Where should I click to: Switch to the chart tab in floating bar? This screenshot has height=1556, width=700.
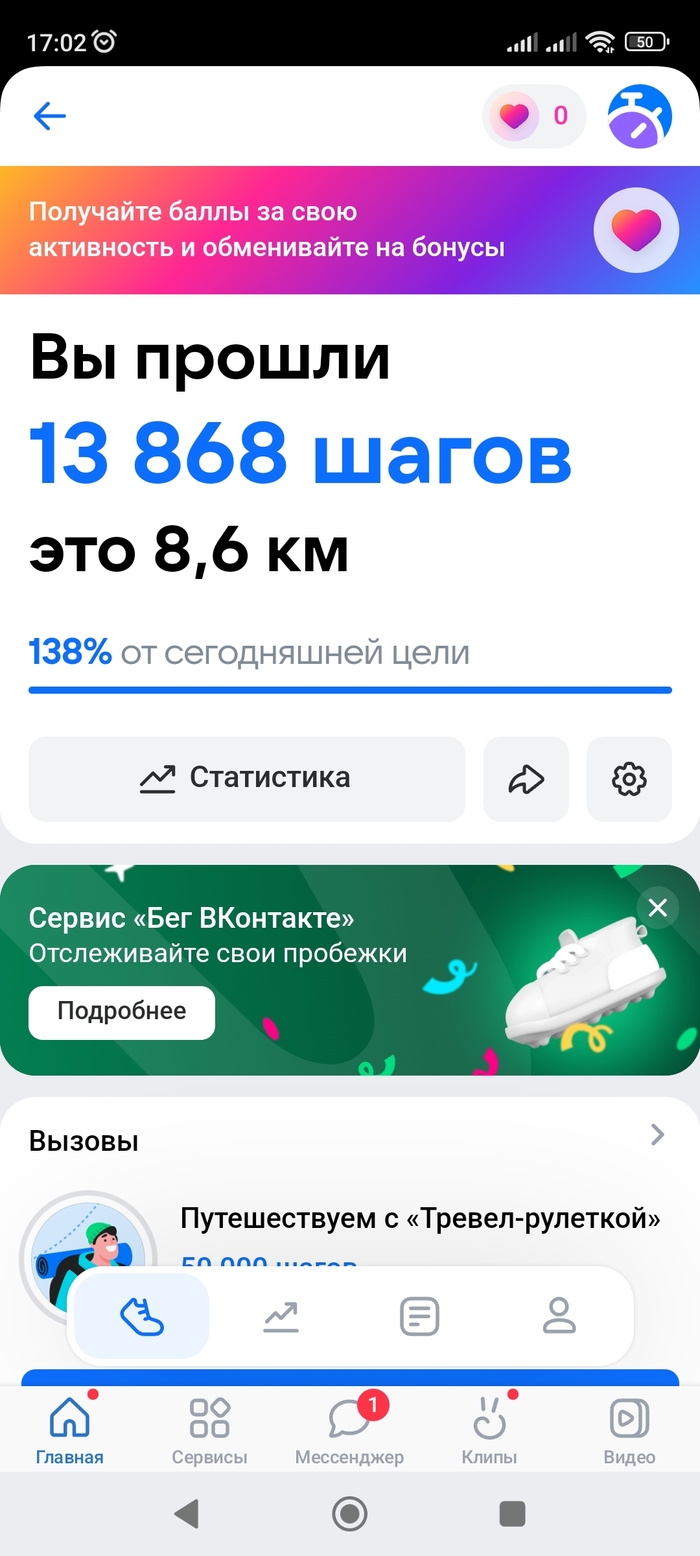[281, 1316]
